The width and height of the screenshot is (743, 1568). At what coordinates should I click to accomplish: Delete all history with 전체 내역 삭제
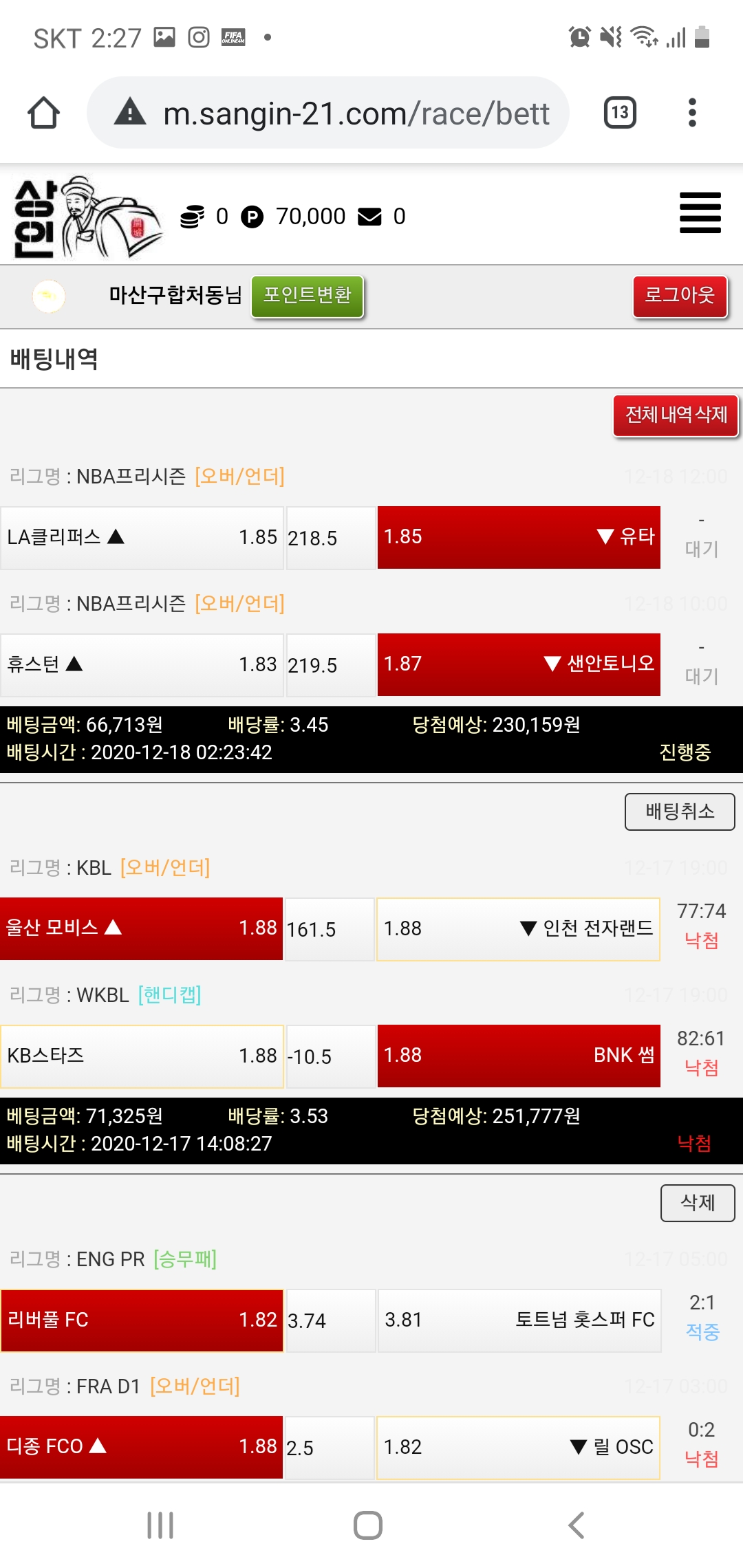tap(676, 415)
